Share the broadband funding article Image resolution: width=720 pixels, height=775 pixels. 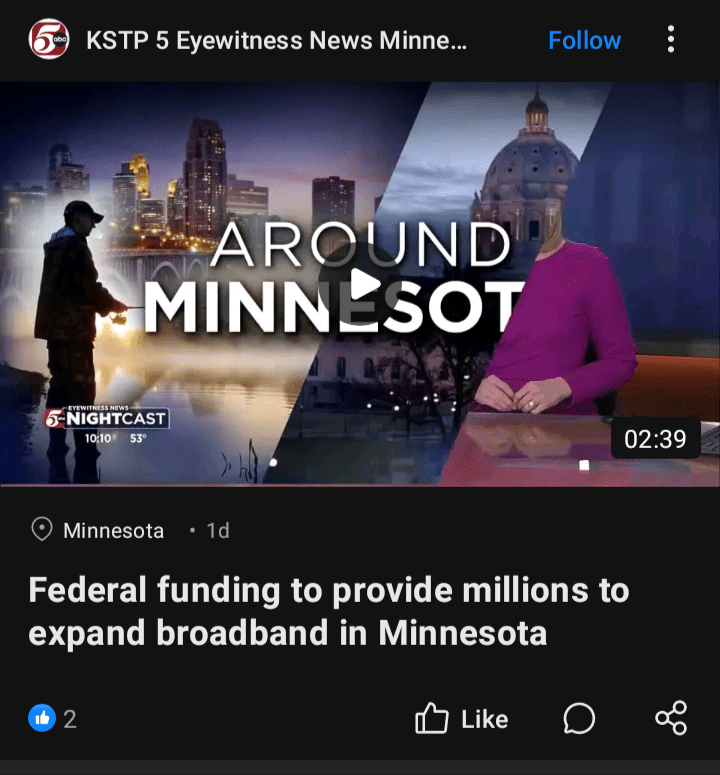[x=671, y=719]
